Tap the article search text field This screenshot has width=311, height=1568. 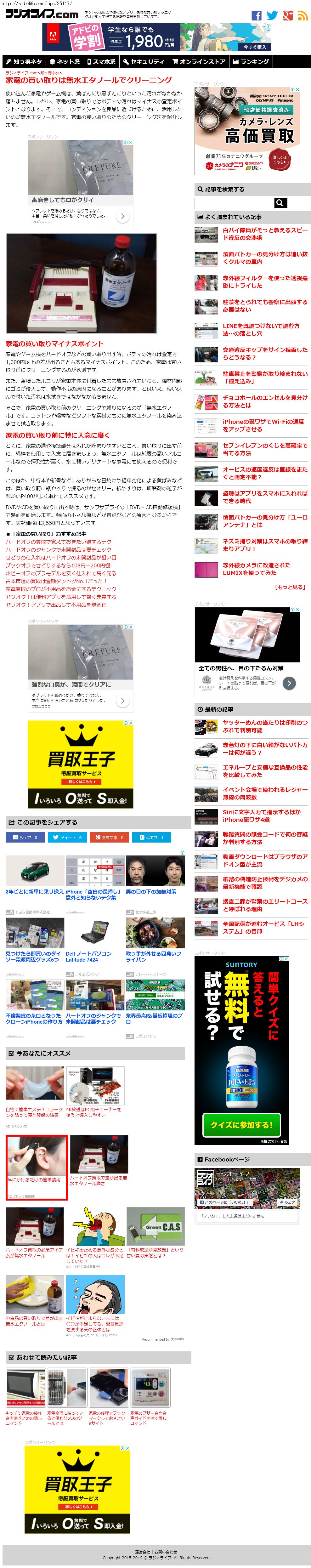click(234, 203)
